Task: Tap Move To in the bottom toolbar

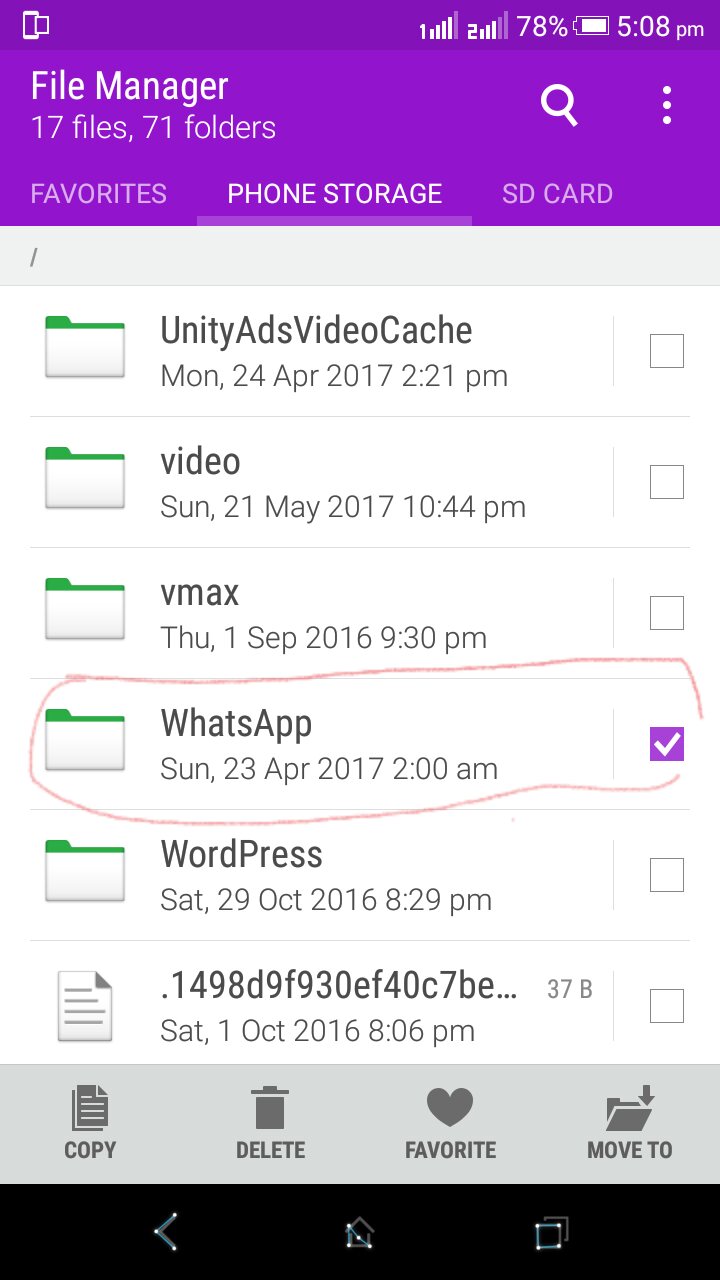Action: click(630, 1124)
